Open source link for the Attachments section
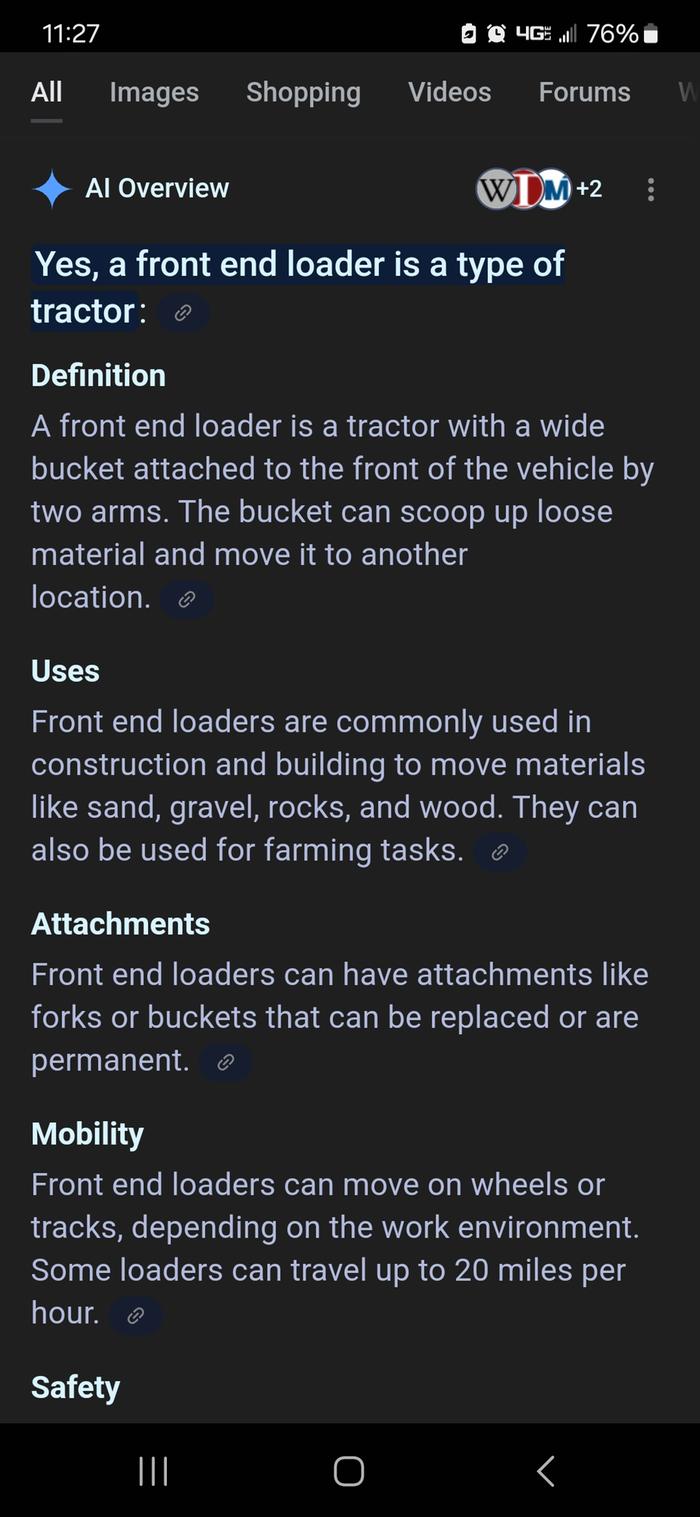700x1517 pixels. pyautogui.click(x=225, y=1062)
